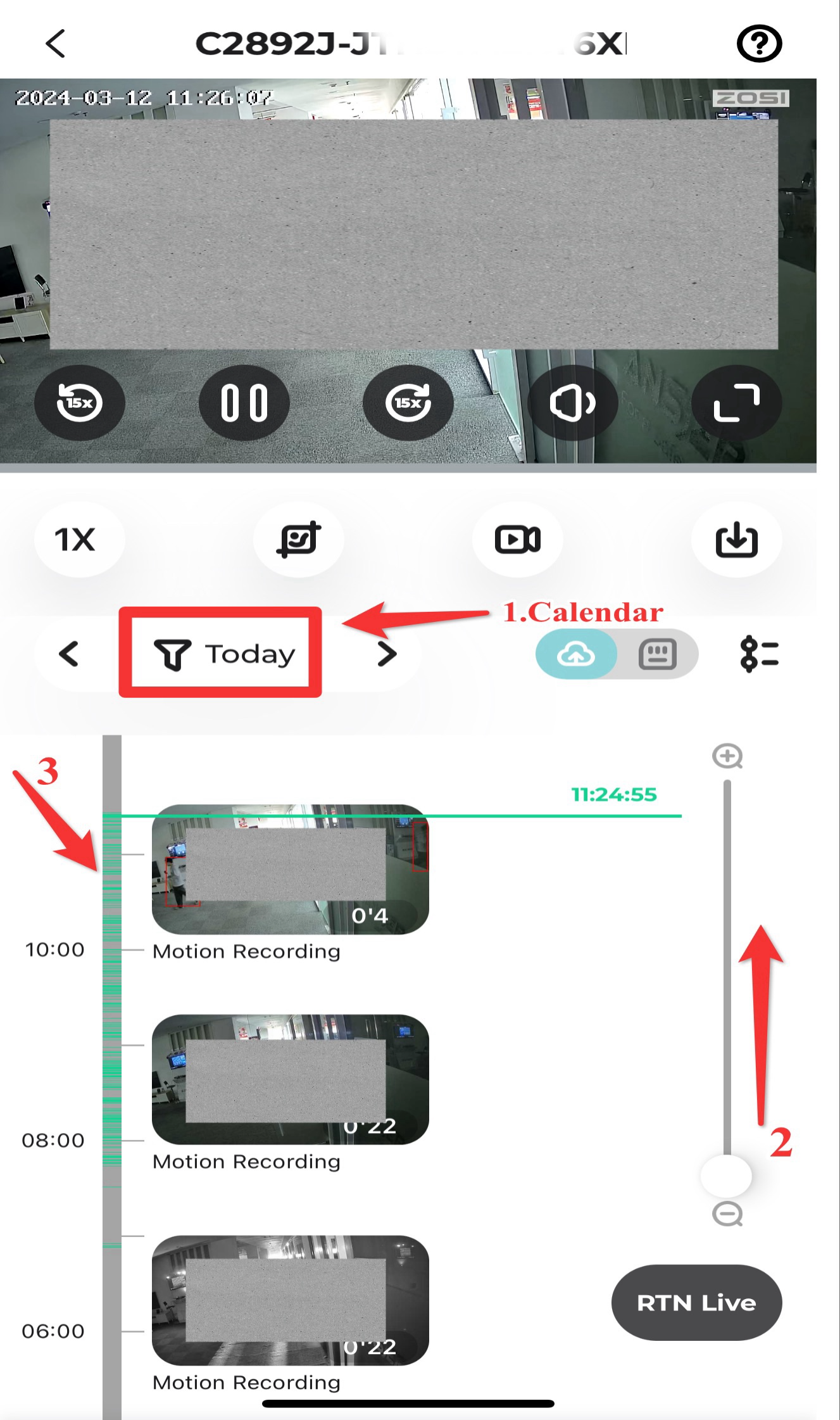Open the help question mark icon
The height and width of the screenshot is (1420, 840).
758,44
